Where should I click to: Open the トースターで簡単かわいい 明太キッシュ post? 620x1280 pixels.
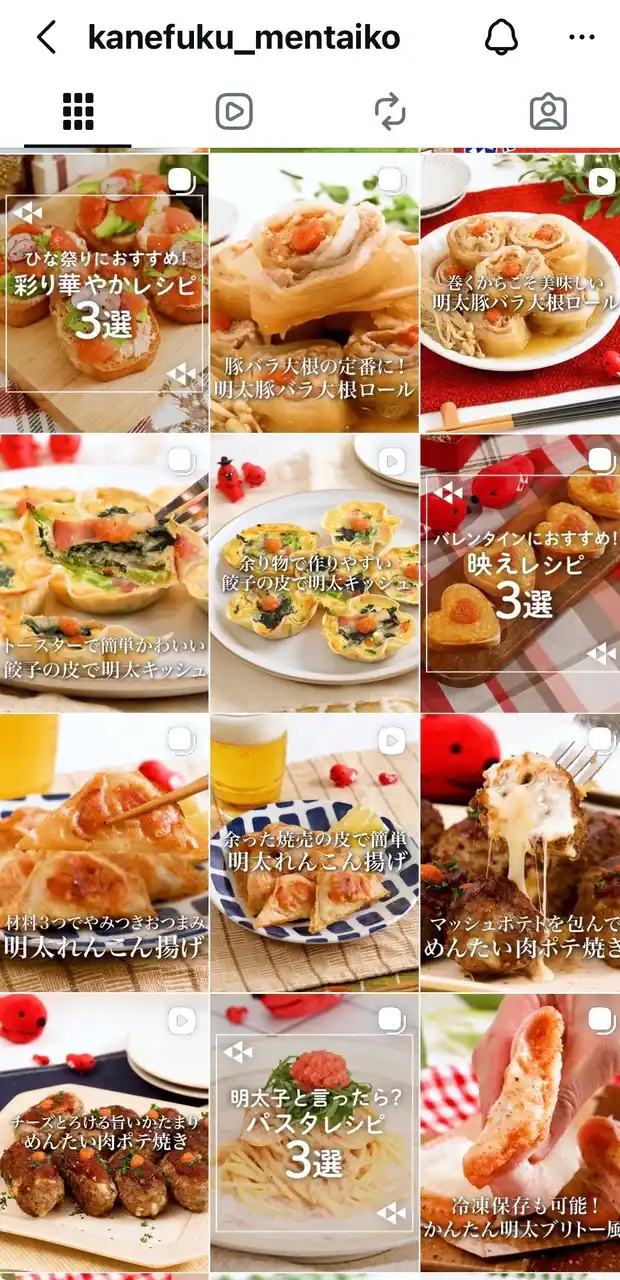[x=104, y=572]
